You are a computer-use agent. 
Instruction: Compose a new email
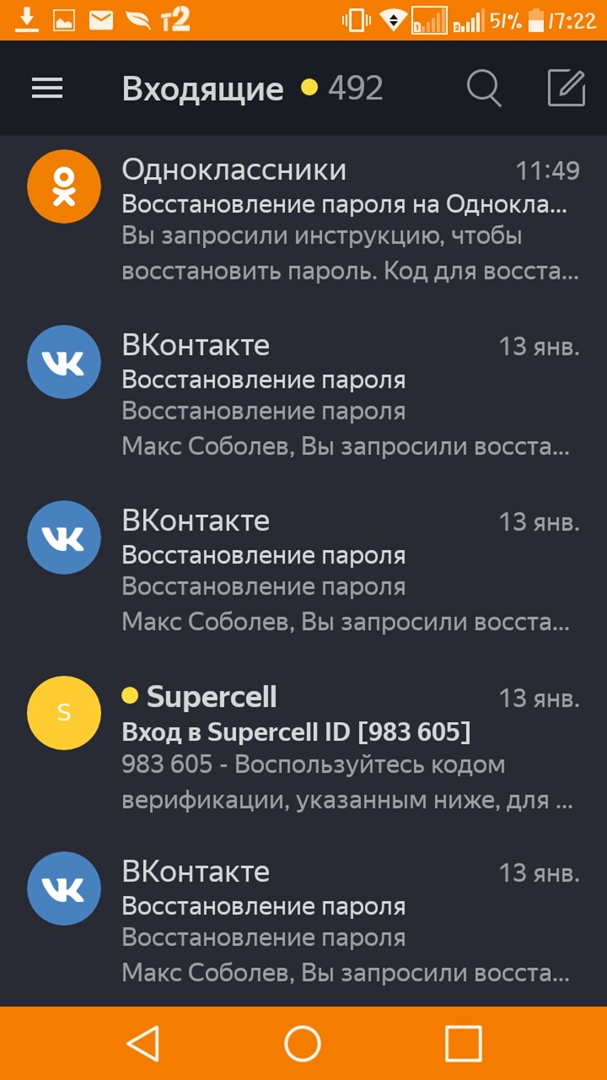coord(566,89)
